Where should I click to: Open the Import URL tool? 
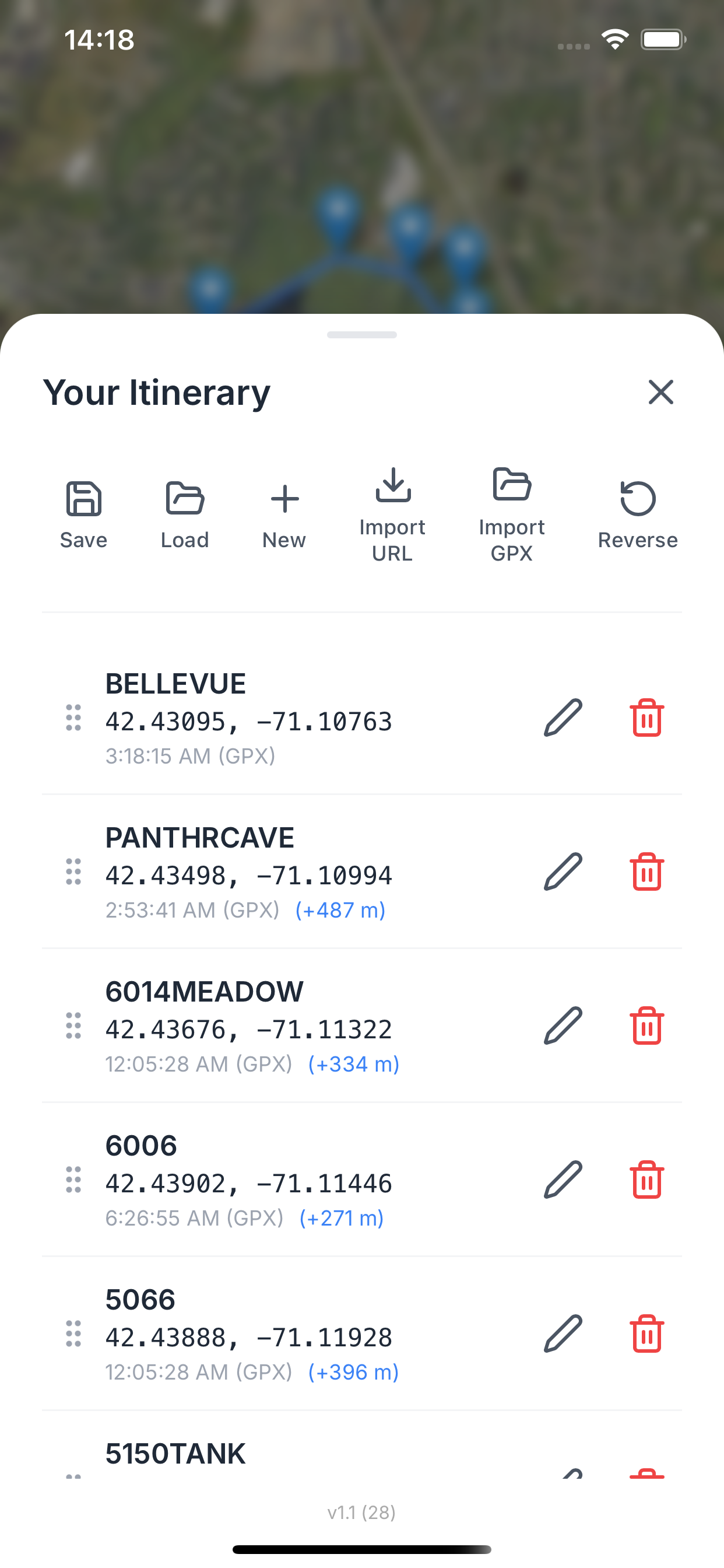(392, 513)
